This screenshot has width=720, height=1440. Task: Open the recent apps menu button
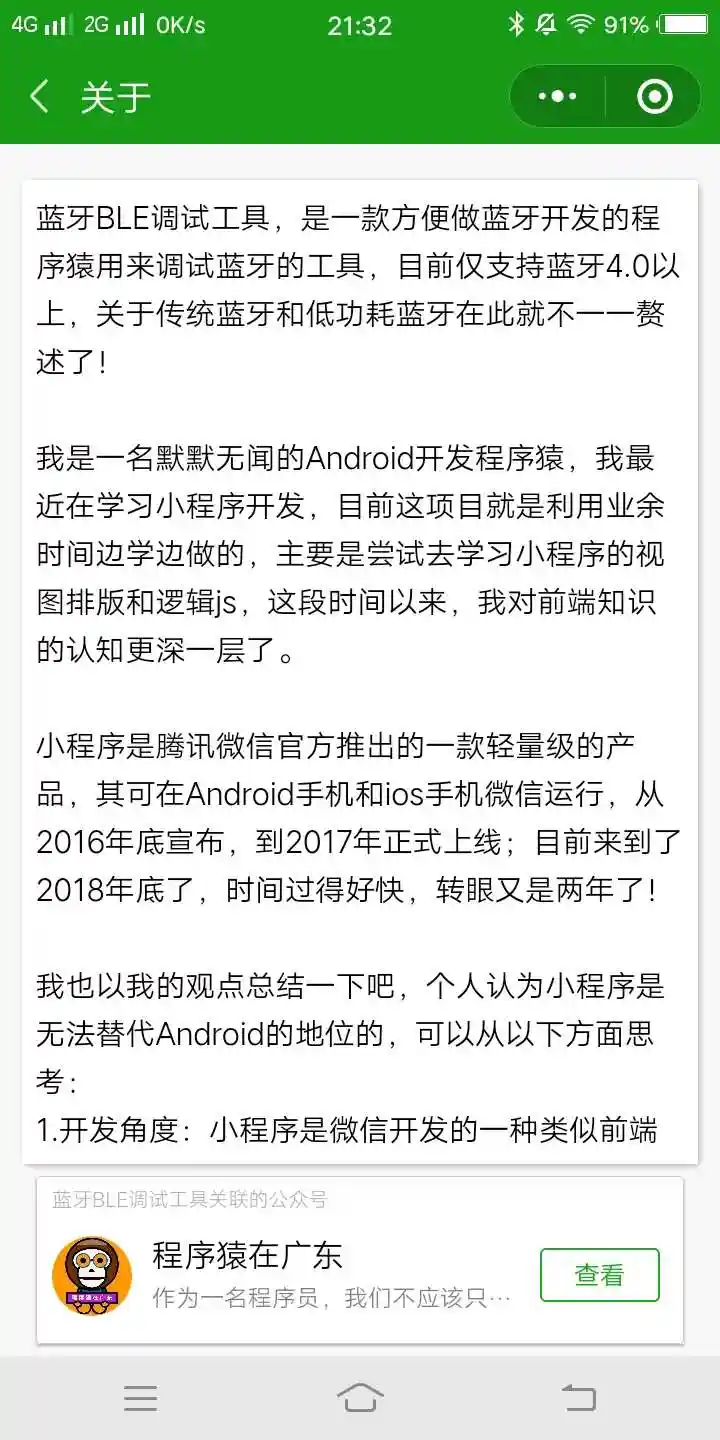click(140, 1397)
